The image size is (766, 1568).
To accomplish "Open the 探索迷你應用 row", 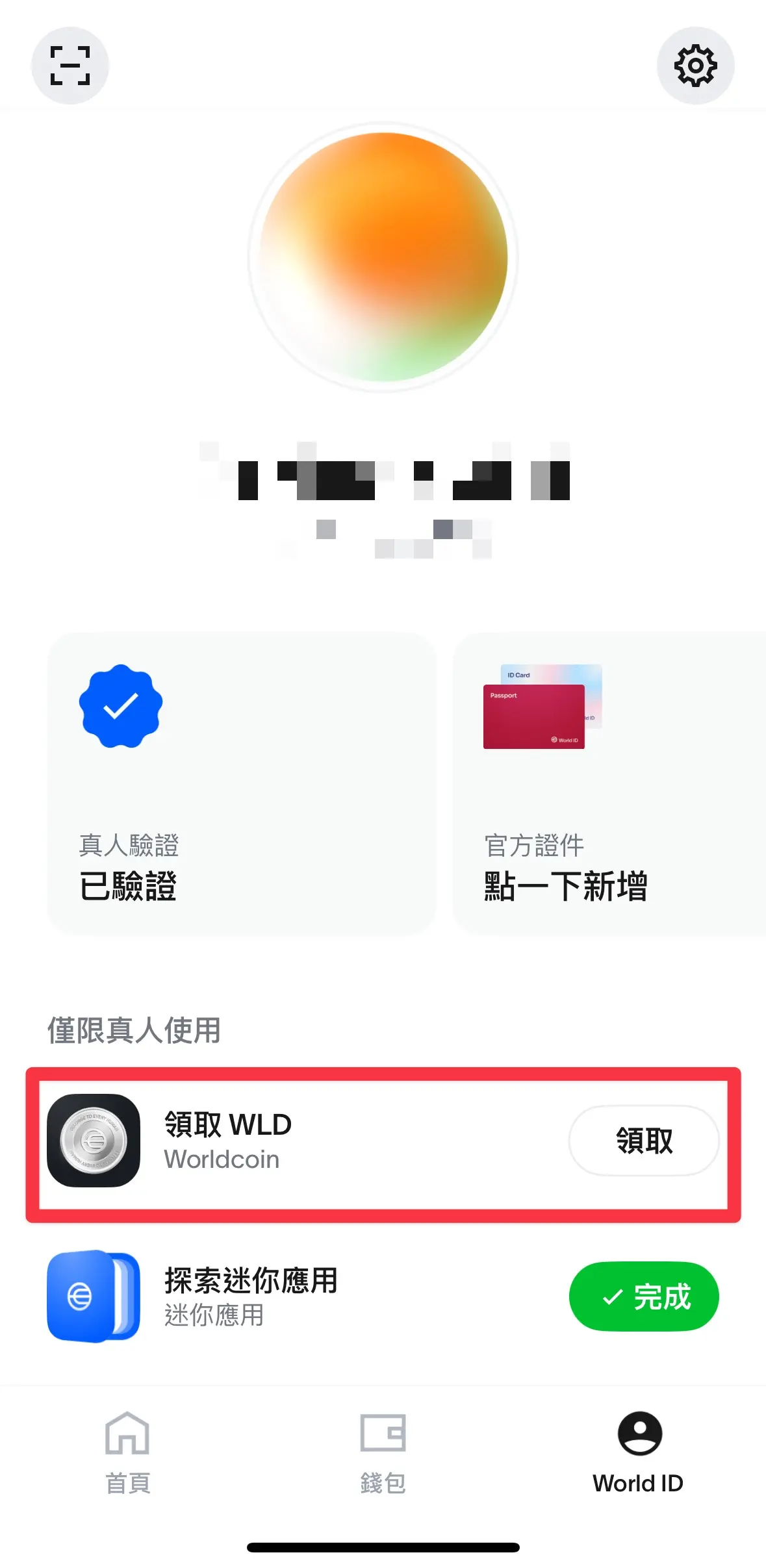I will coord(292,1296).
